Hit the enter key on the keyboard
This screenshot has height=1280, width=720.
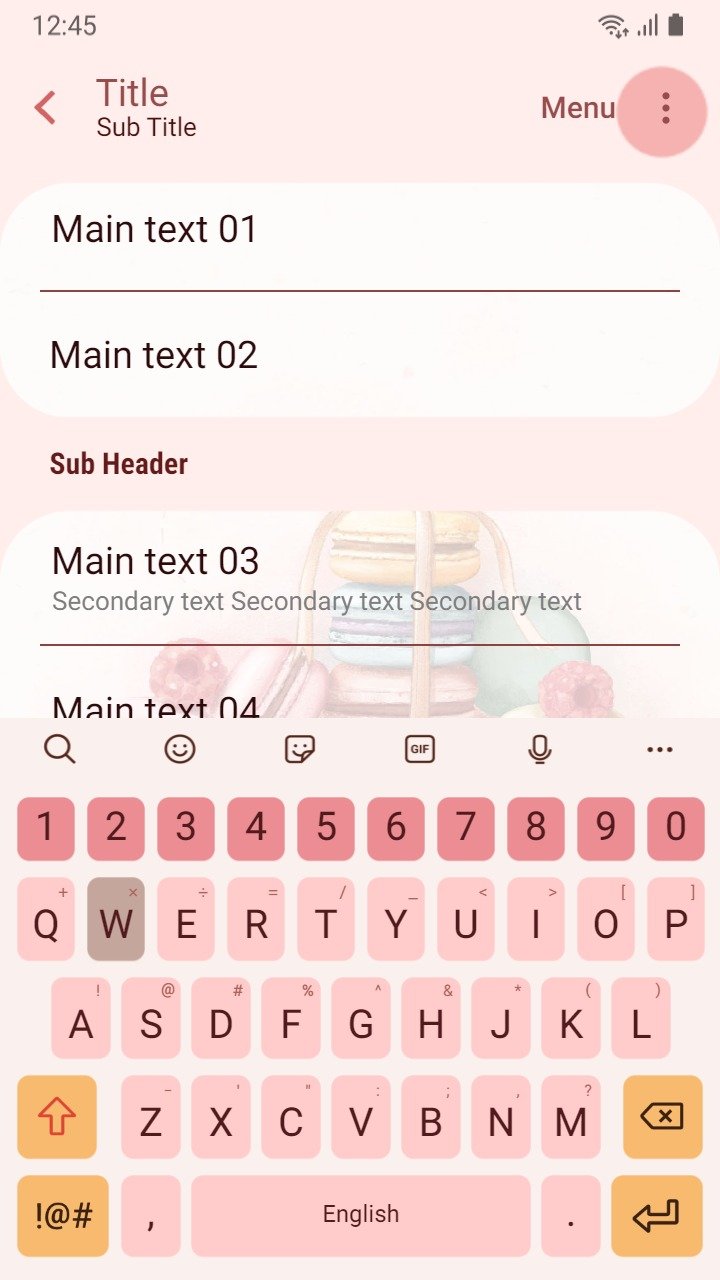point(656,1215)
